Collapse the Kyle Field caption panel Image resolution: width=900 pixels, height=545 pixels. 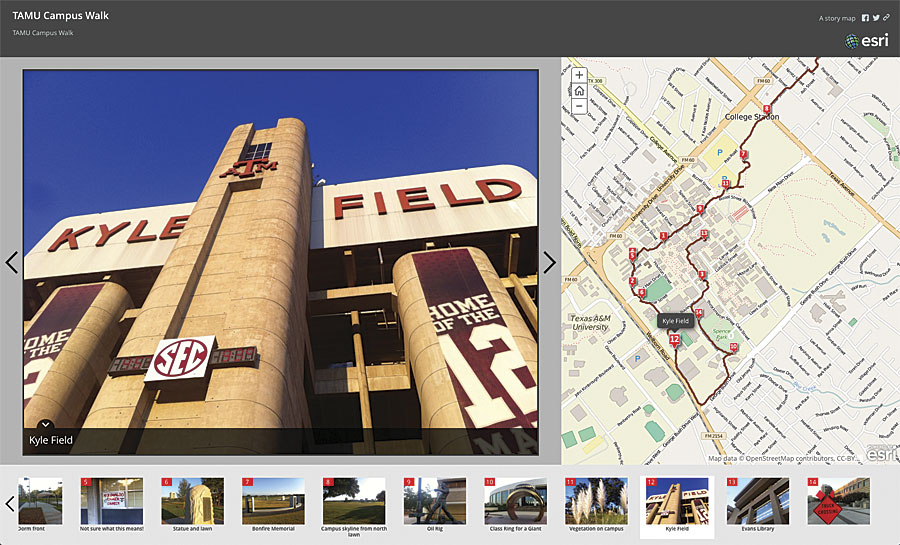point(45,424)
